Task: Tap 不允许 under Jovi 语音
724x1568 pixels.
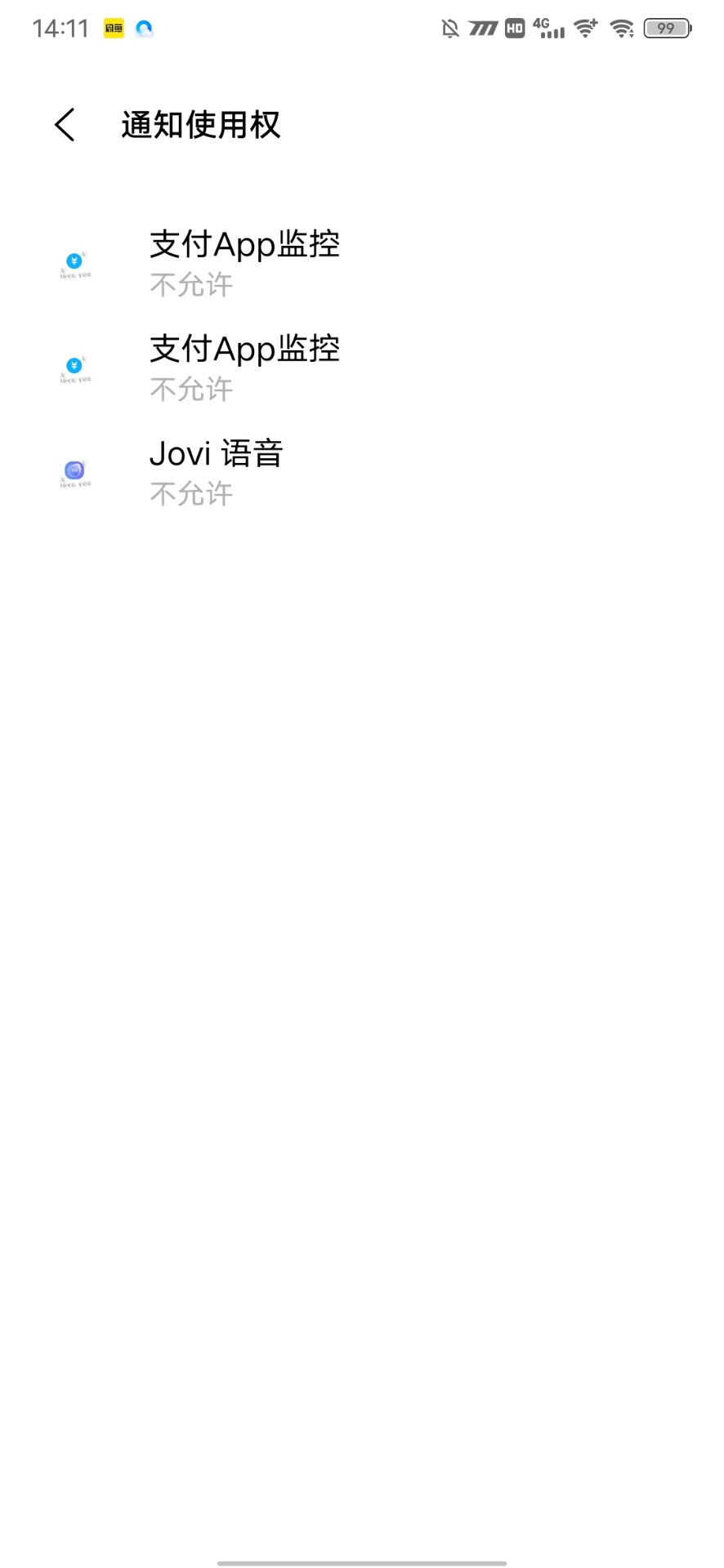Action: (x=190, y=493)
